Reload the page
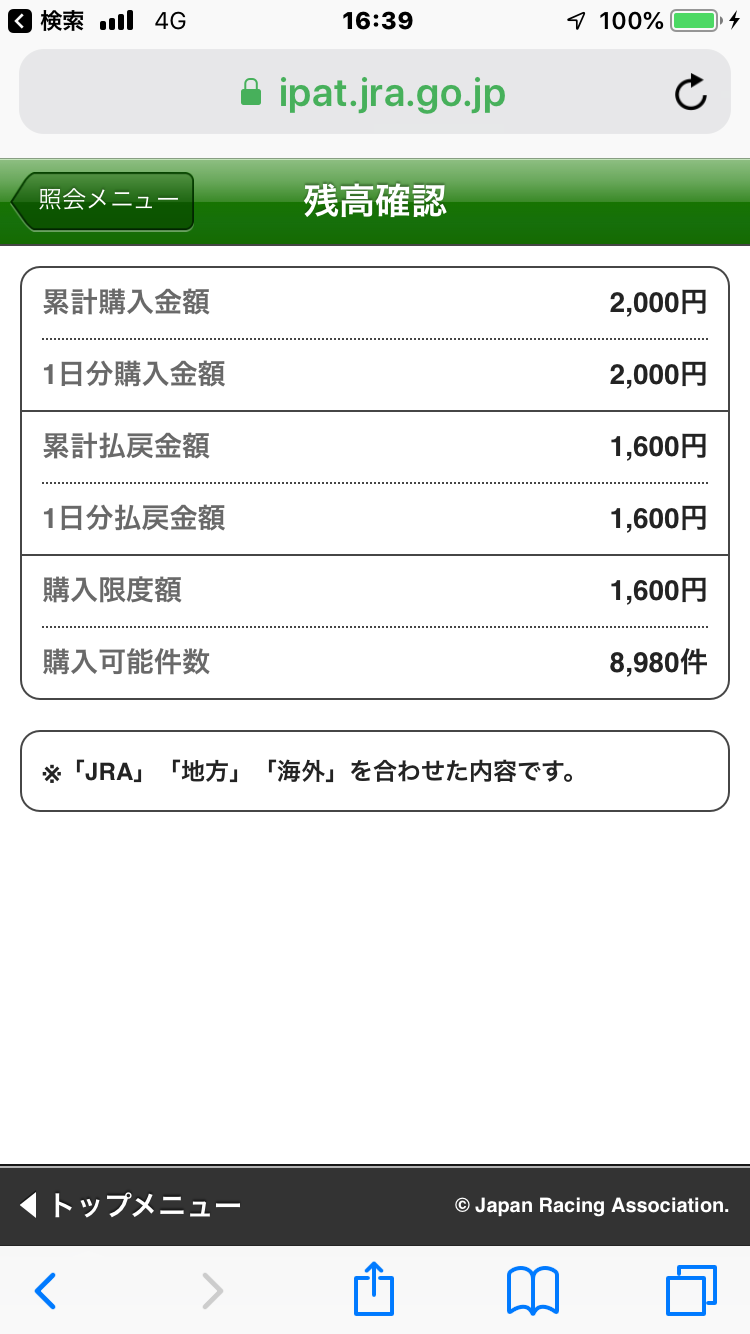The width and height of the screenshot is (750, 1334). tap(690, 94)
